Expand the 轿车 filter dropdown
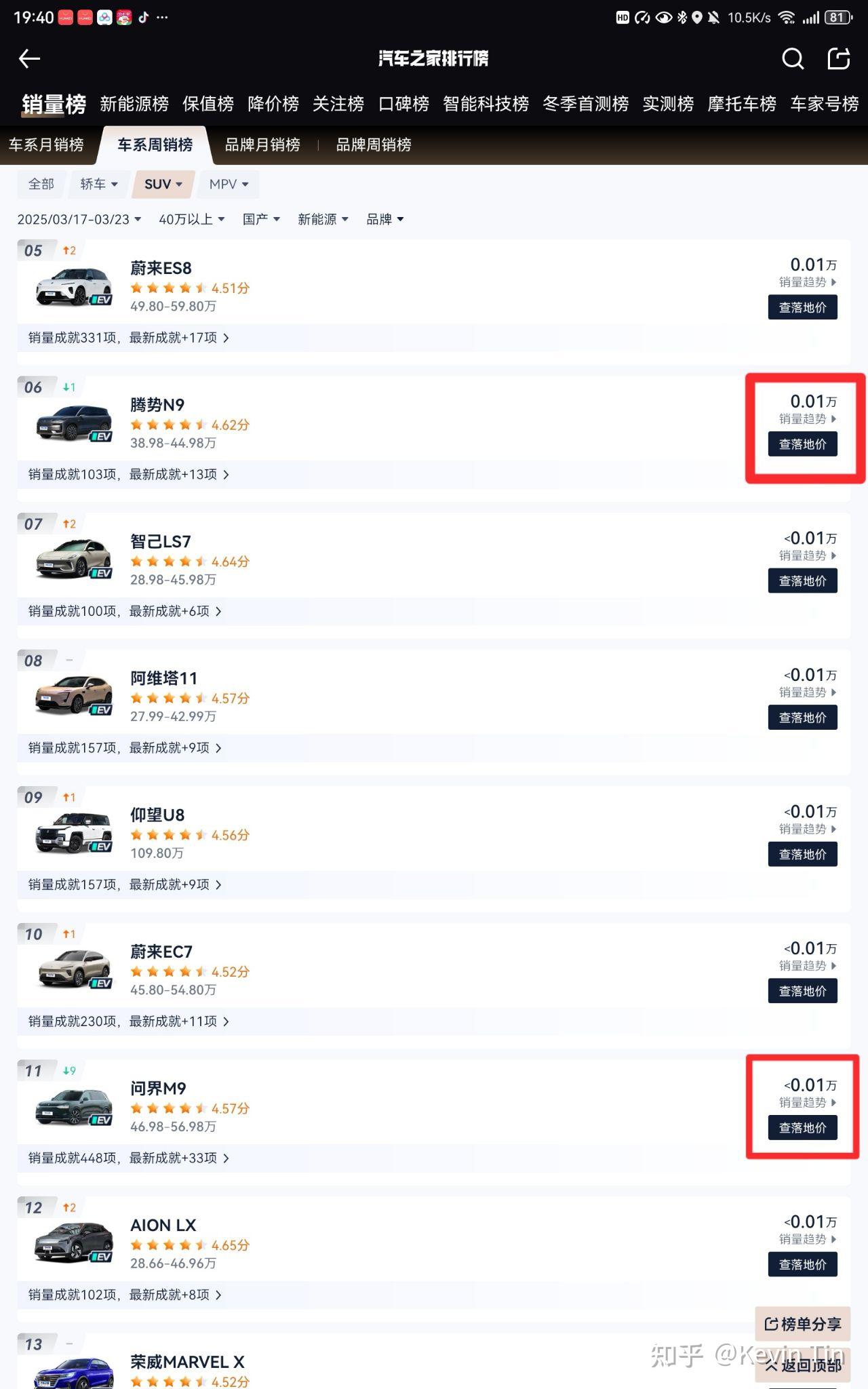The image size is (868, 1389). pyautogui.click(x=98, y=184)
